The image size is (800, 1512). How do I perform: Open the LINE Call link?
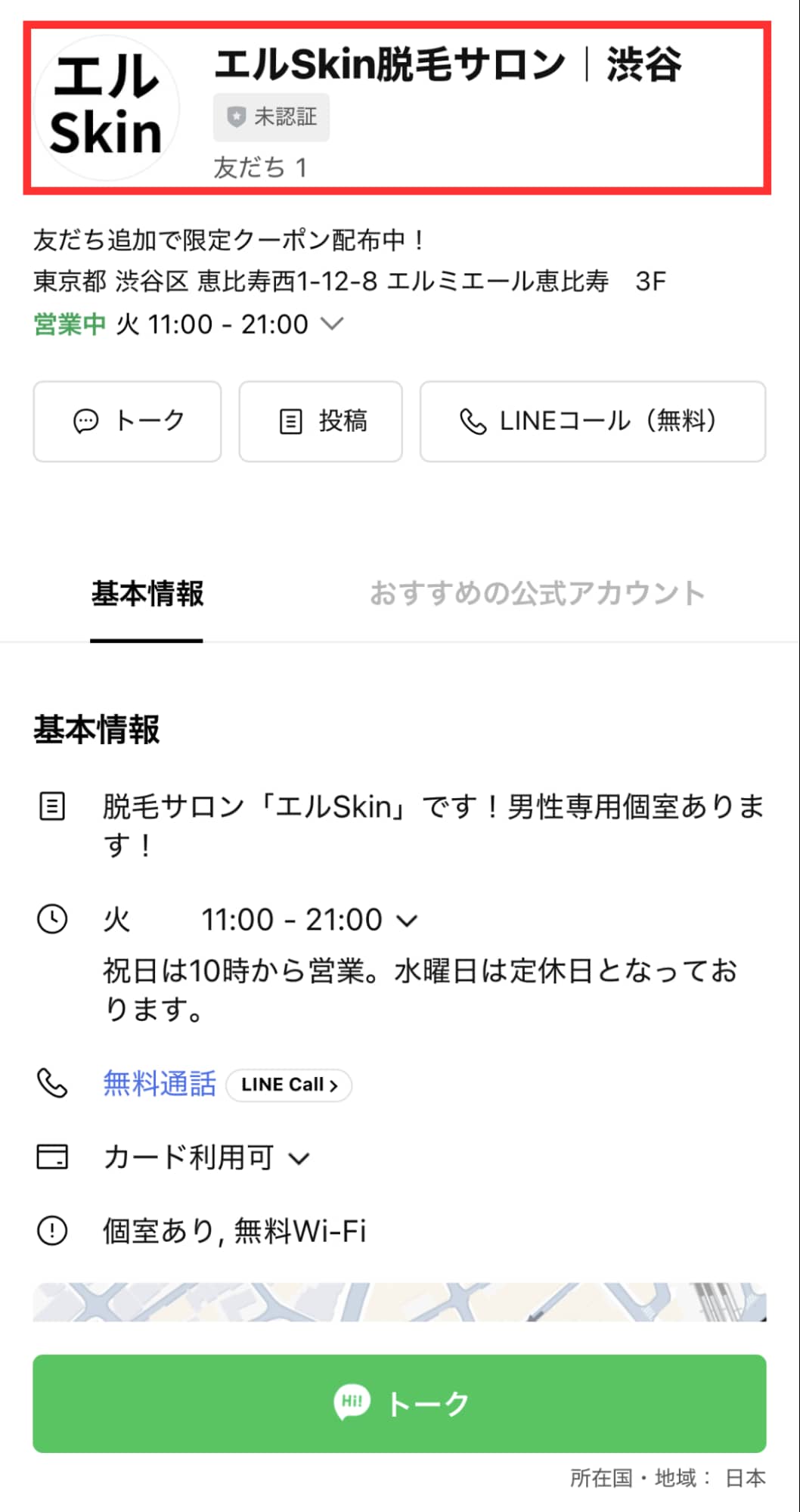point(288,1084)
